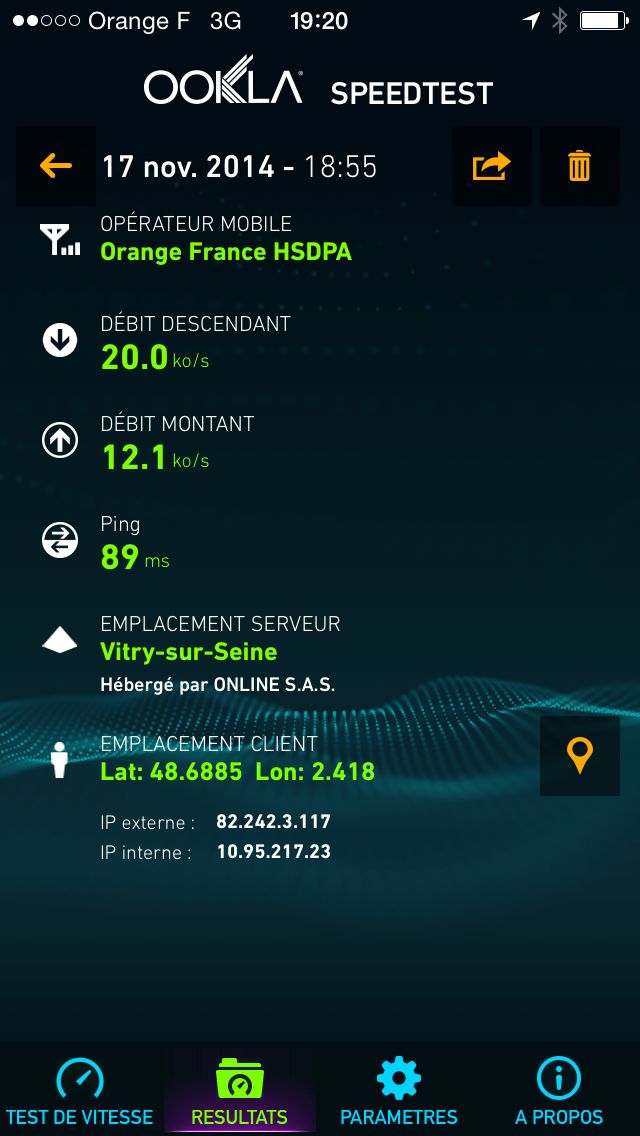Go back with the orange arrow

[56, 166]
